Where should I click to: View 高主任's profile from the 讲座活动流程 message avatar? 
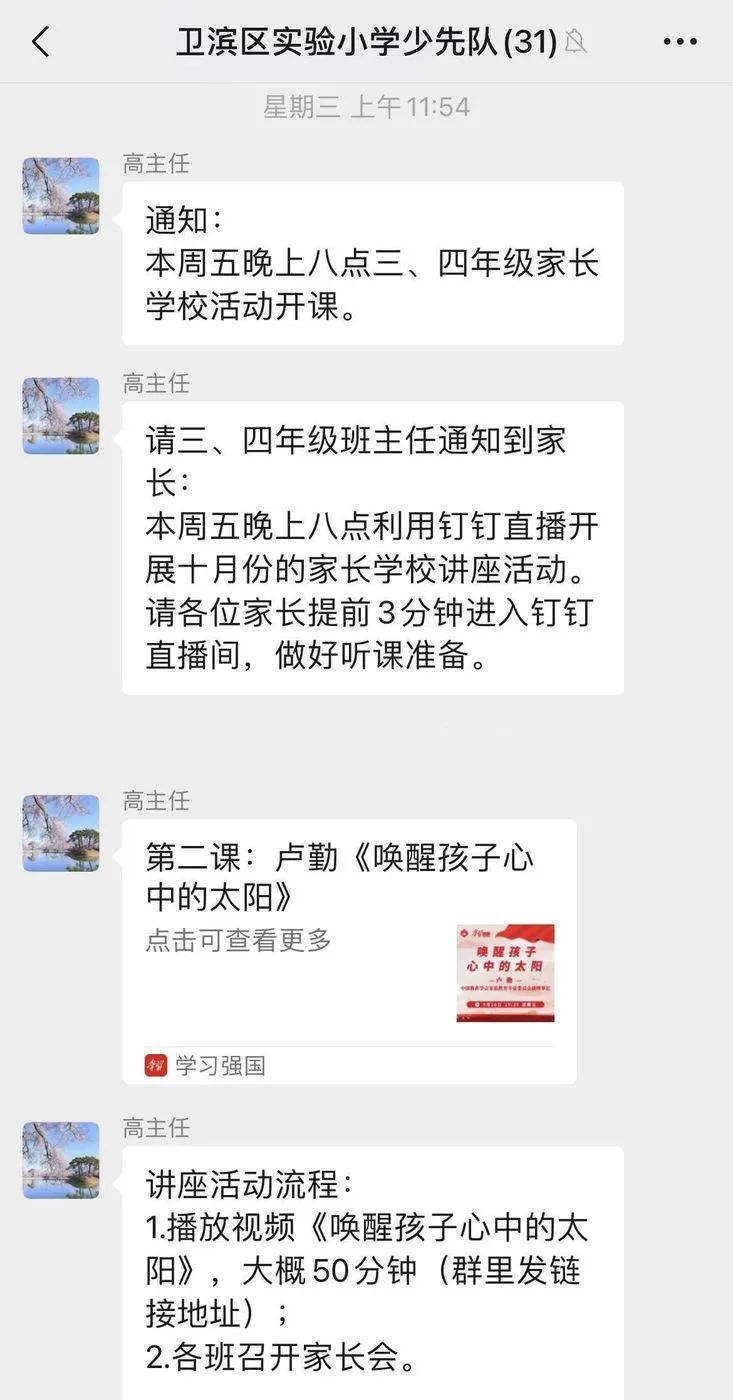(61, 1160)
